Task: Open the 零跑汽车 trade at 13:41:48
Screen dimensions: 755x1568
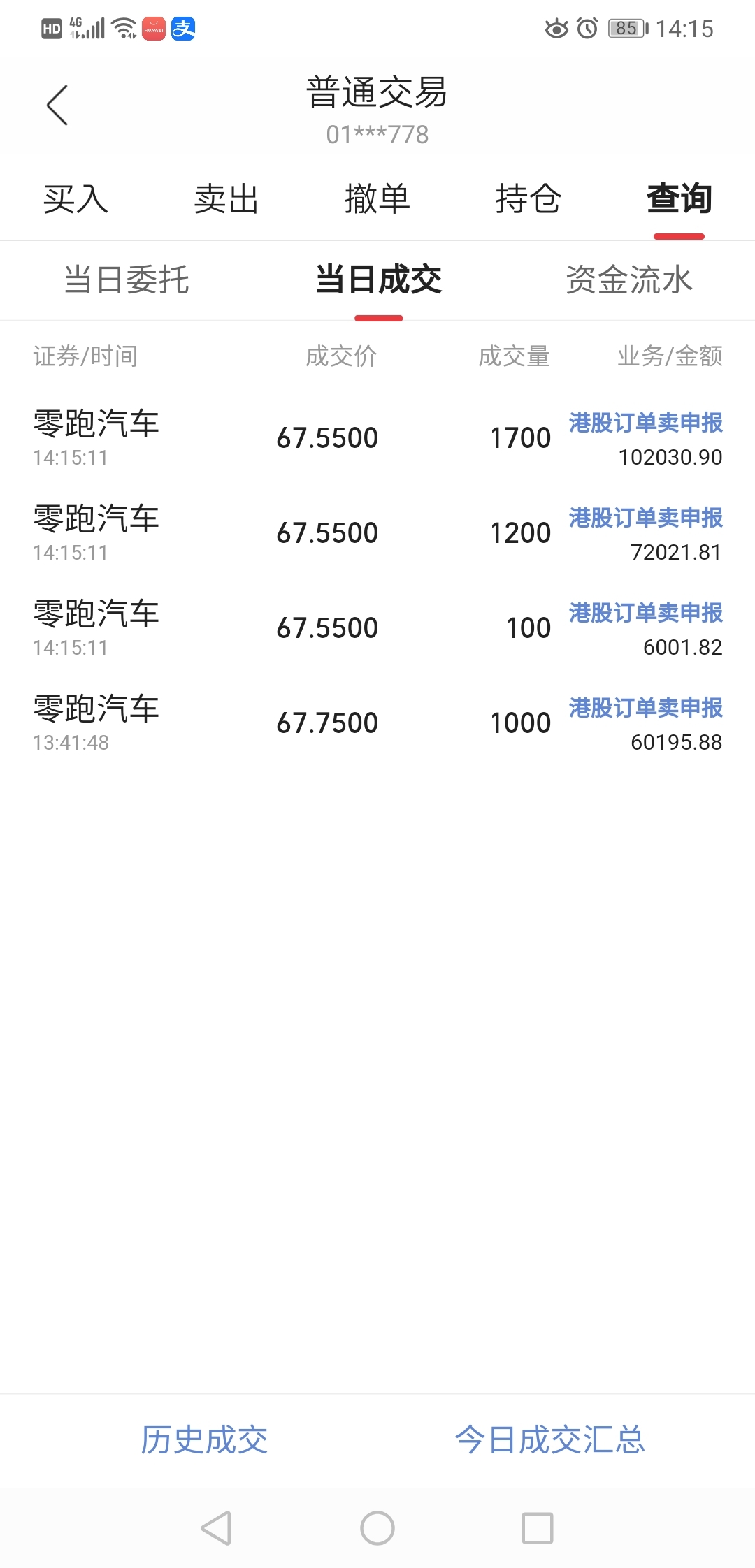Action: point(377,723)
